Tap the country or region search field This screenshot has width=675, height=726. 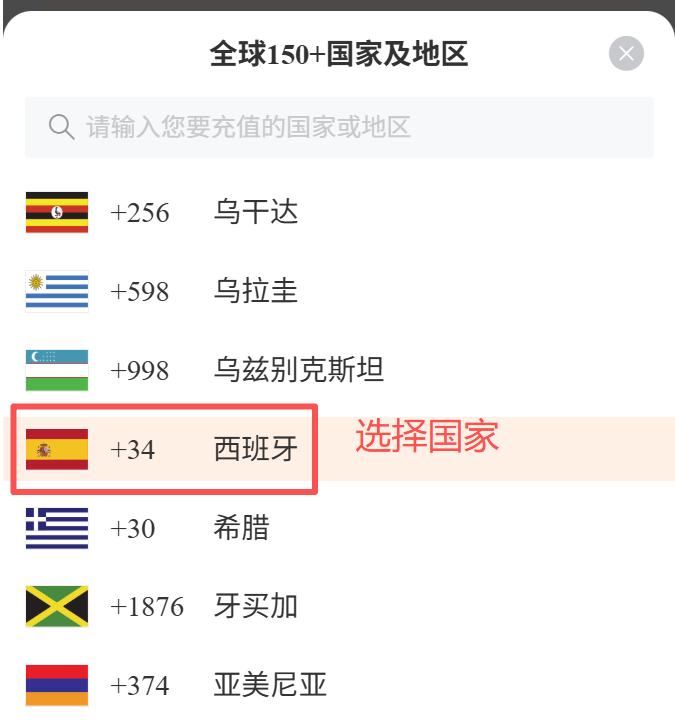[x=340, y=127]
